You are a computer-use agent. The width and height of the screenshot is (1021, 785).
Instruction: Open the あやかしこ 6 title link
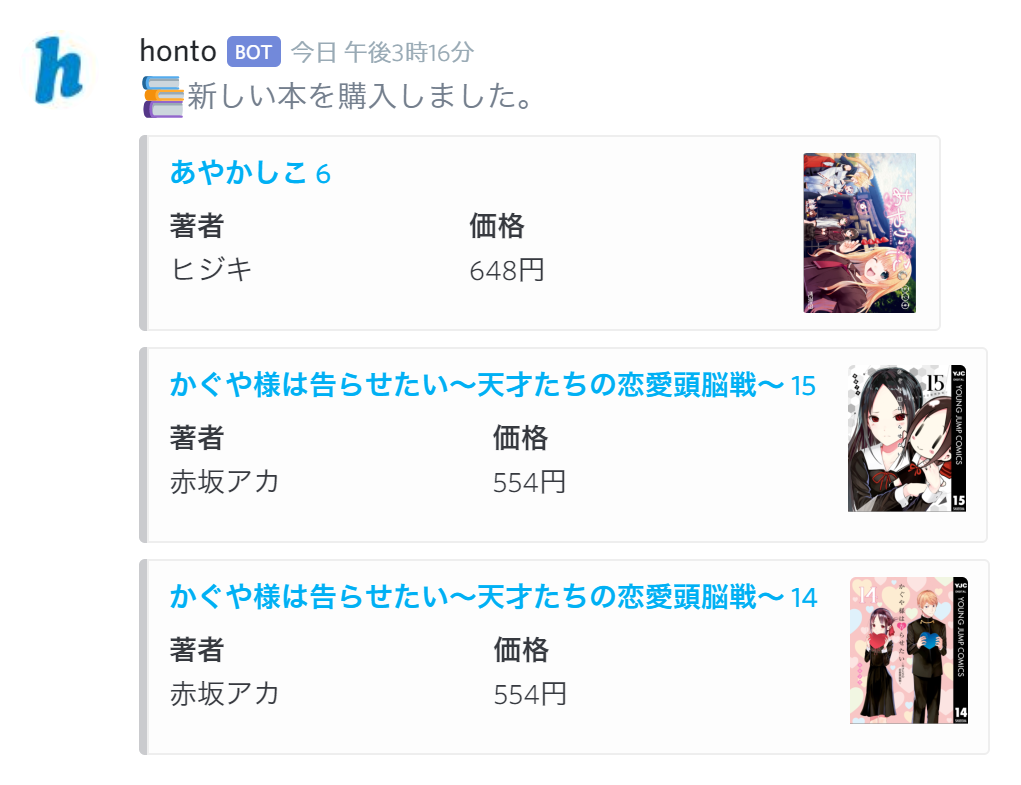[250, 173]
